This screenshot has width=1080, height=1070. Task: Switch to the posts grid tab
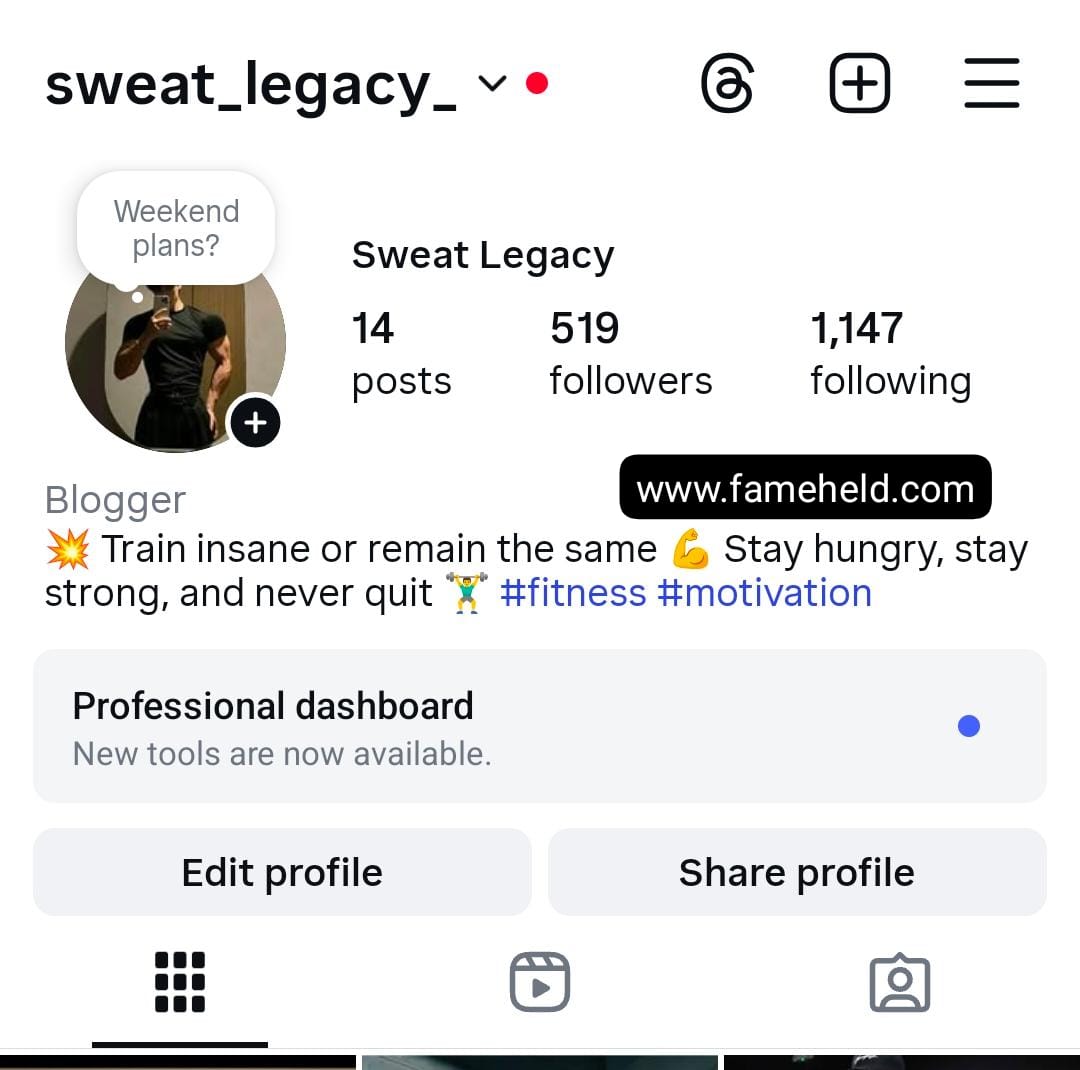coord(180,982)
